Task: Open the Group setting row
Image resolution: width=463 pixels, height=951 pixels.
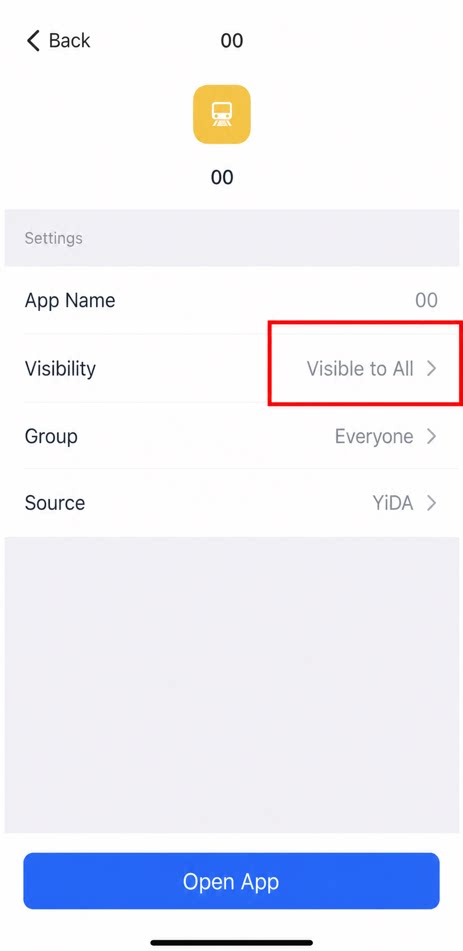Action: pos(231,436)
